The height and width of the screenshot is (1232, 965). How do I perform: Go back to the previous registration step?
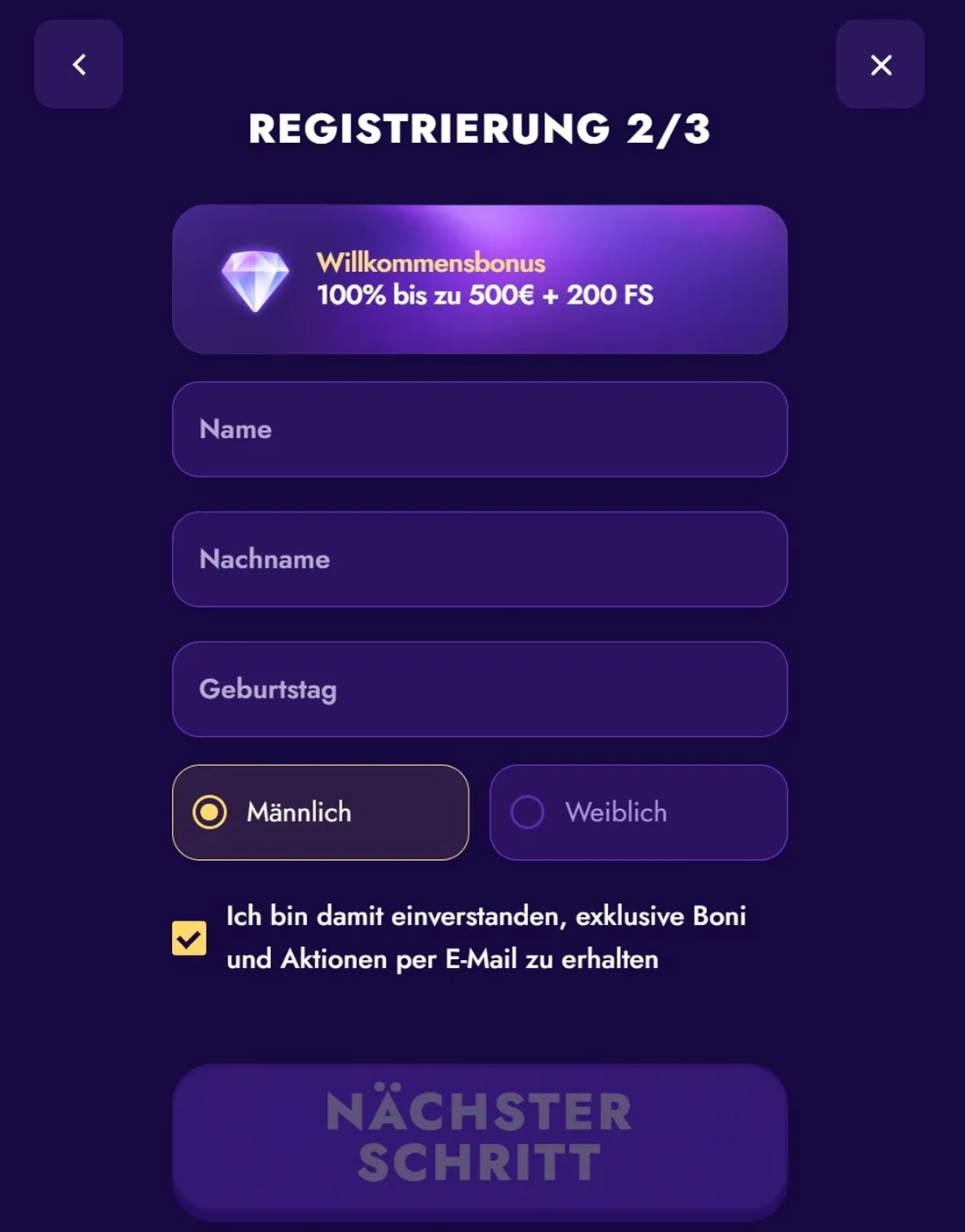(79, 64)
